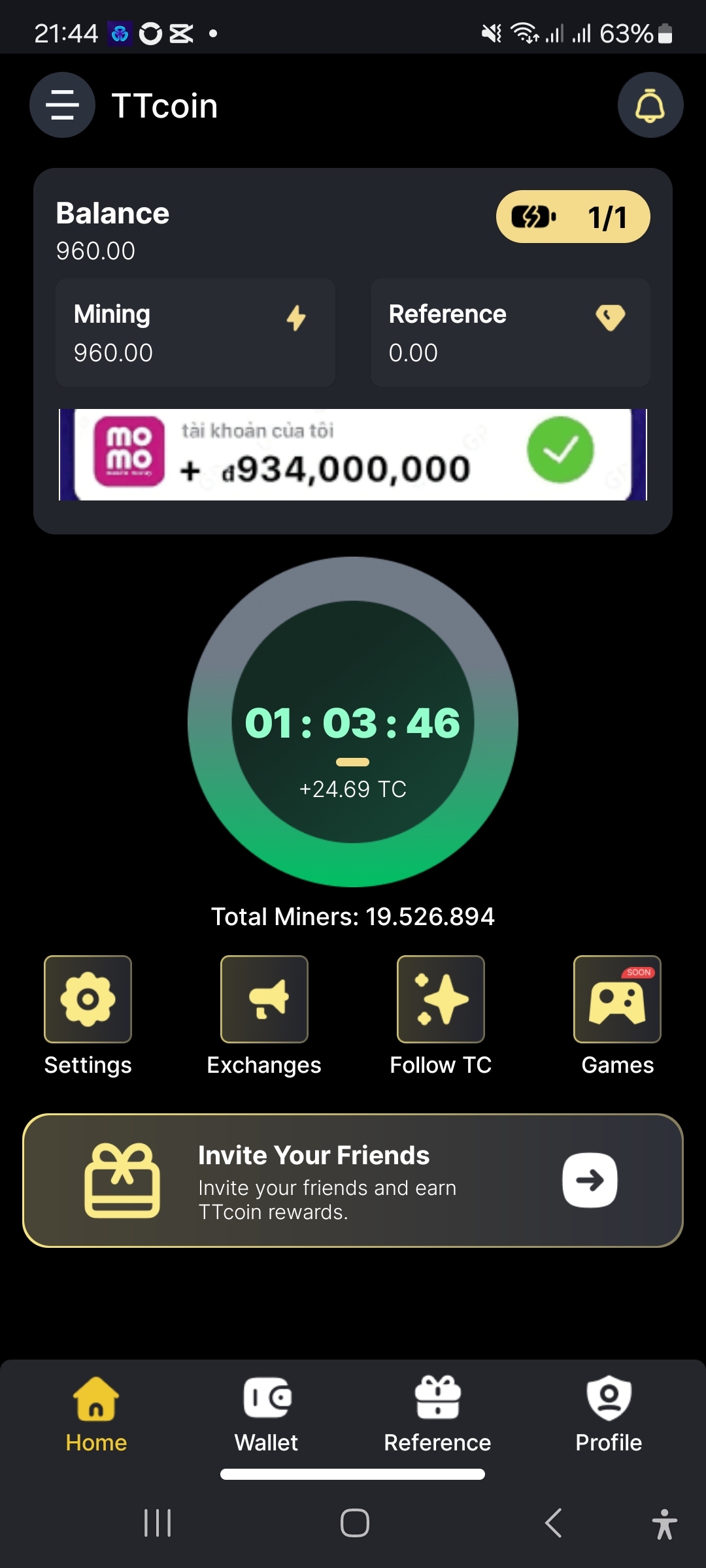Open the notifications bell

tap(650, 105)
